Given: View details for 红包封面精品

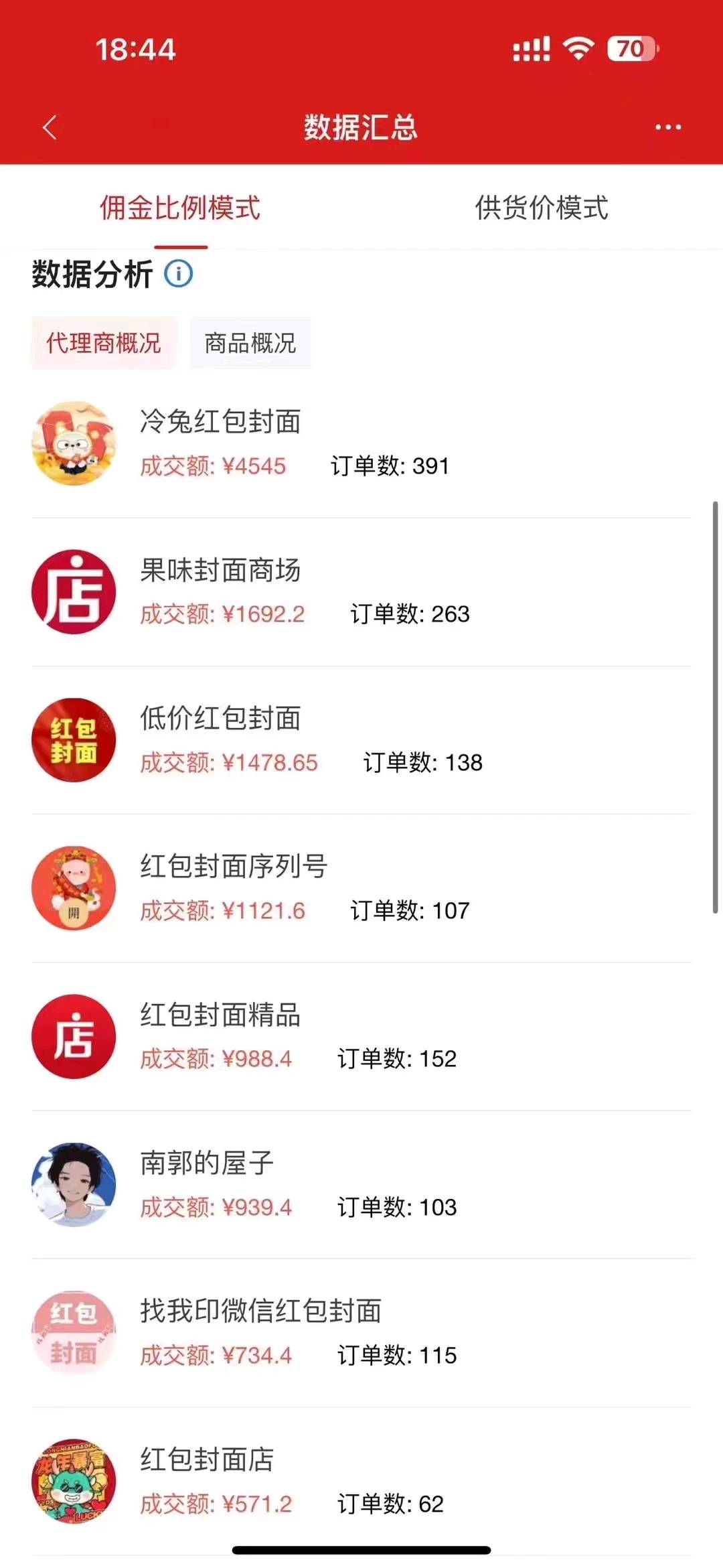Looking at the screenshot, I should pos(361,1037).
